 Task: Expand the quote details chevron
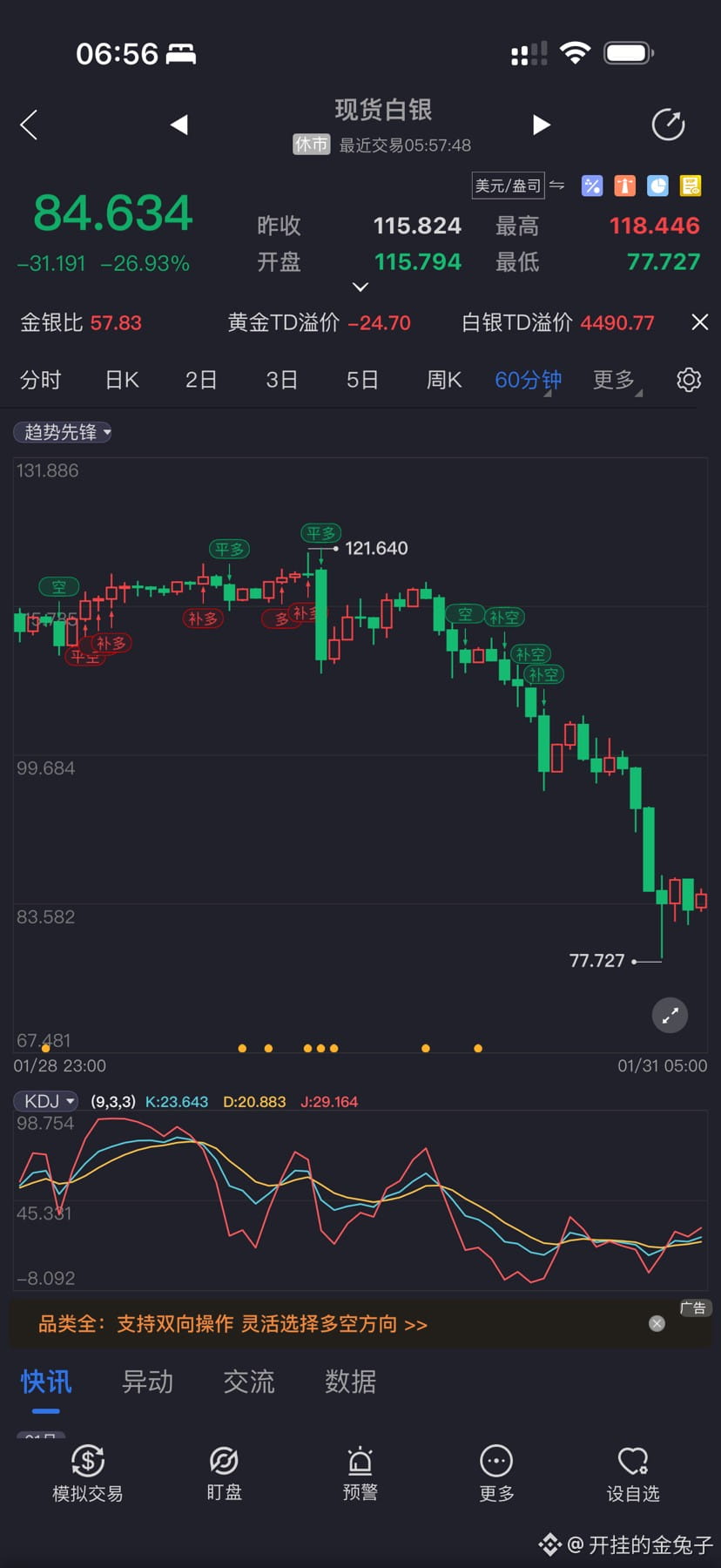point(360,287)
